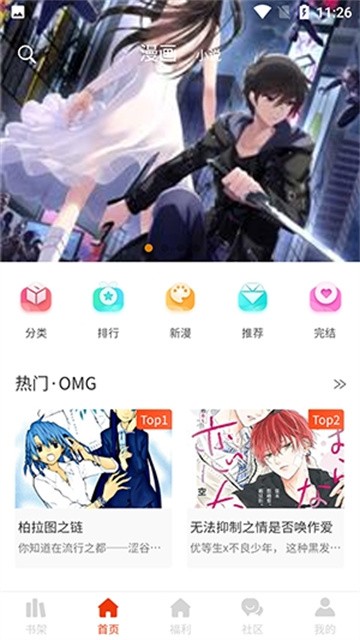Open the Top2 comic 无法抑制之情是否唤作爱
The height and width of the screenshot is (640, 360).
click(x=266, y=488)
